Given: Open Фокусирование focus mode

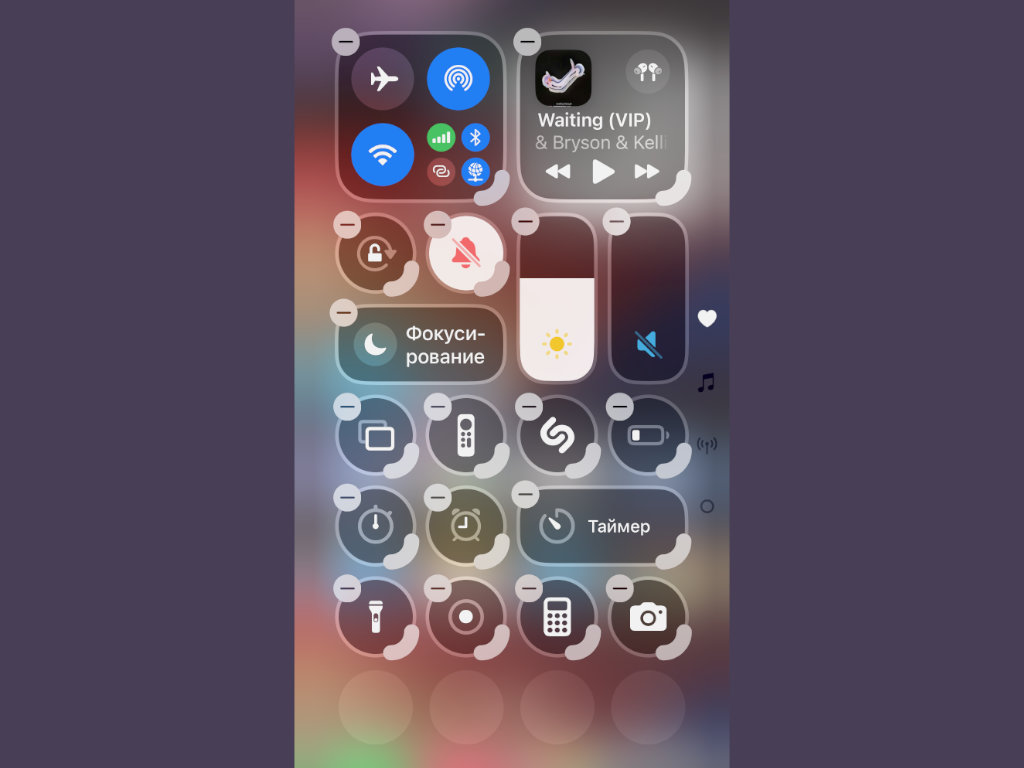Looking at the screenshot, I should point(420,344).
